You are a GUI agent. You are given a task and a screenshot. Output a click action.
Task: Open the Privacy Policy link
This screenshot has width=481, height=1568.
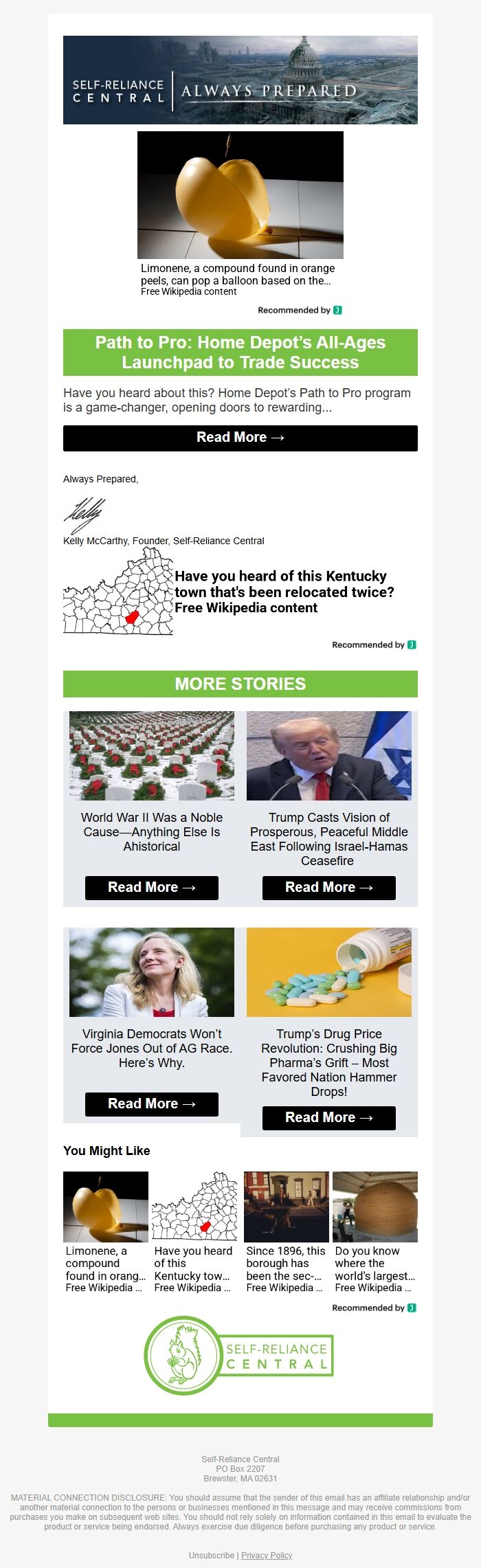point(267,1555)
